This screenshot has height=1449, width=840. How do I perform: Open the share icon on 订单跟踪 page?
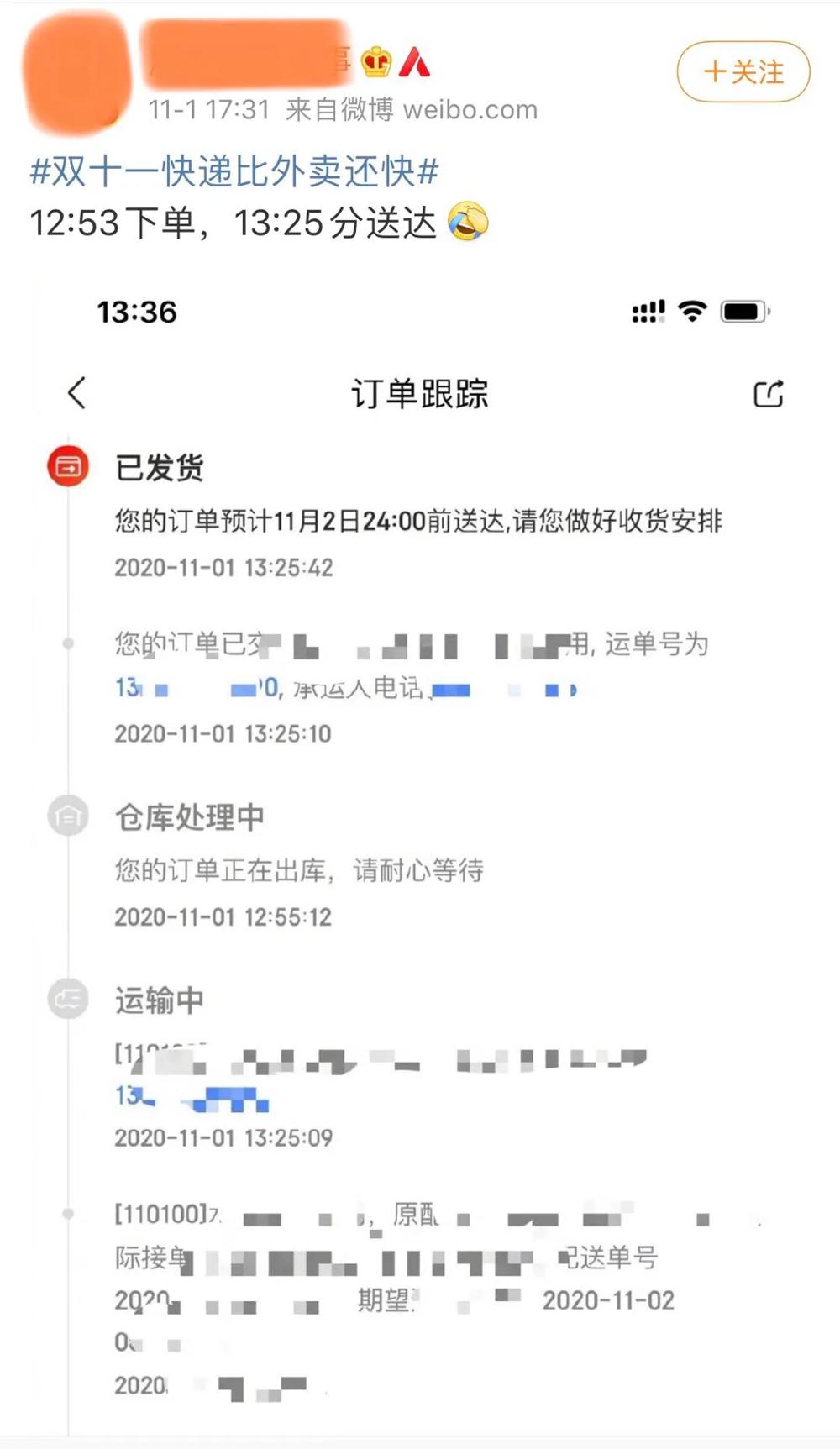(769, 394)
